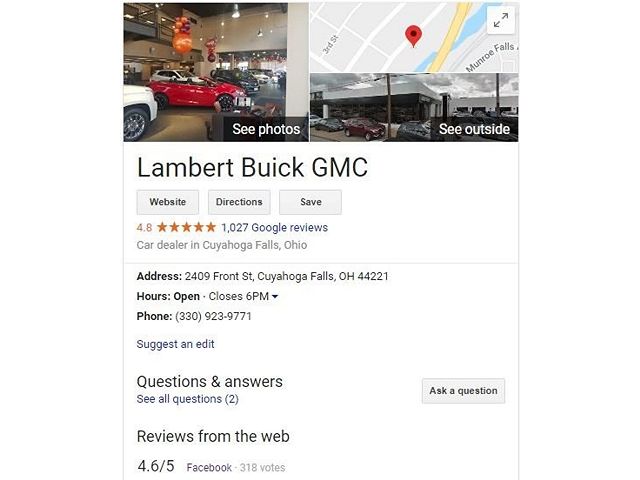Open Suggest an edit
The height and width of the screenshot is (480, 640).
pyautogui.click(x=175, y=344)
